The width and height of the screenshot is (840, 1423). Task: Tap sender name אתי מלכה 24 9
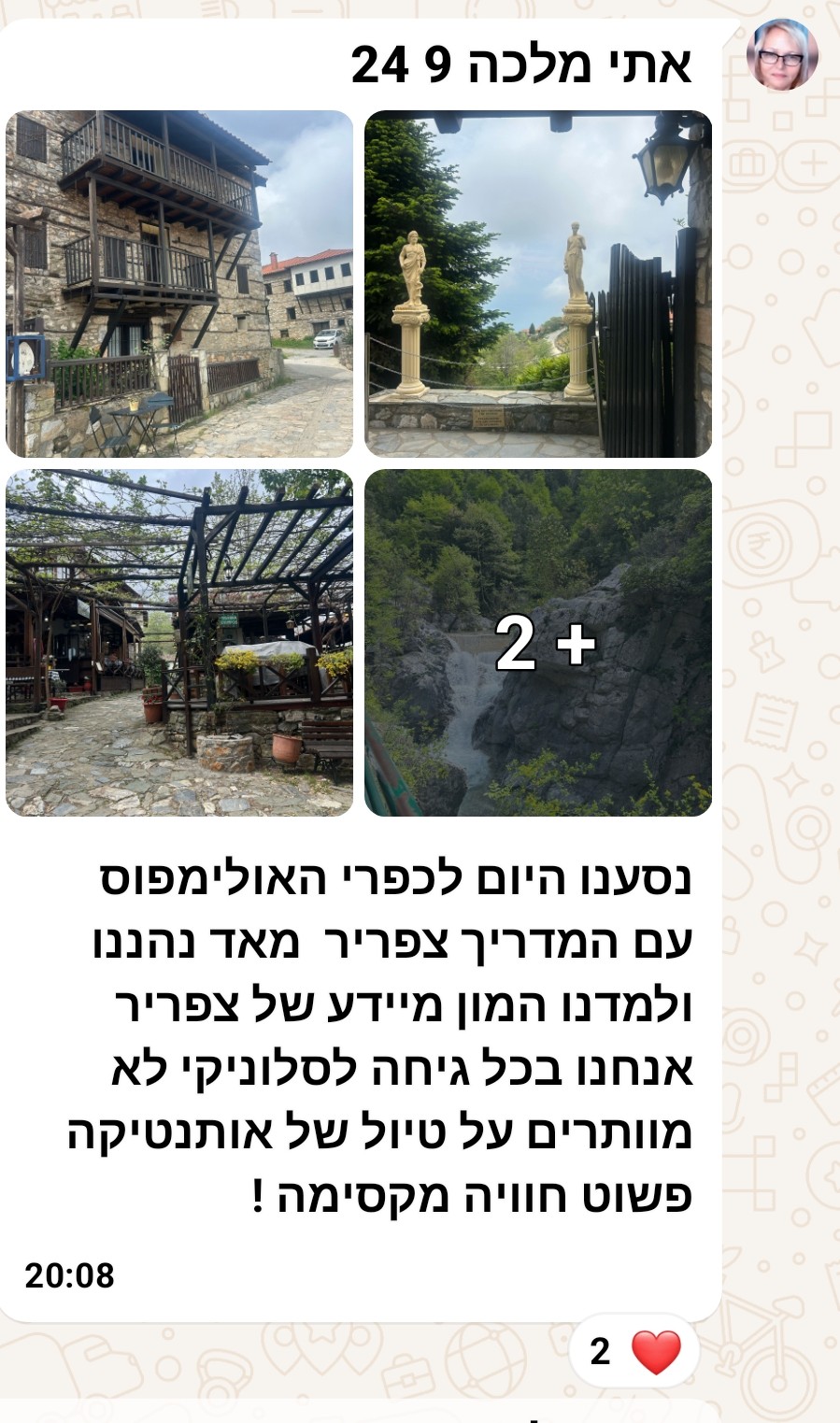[x=521, y=64]
